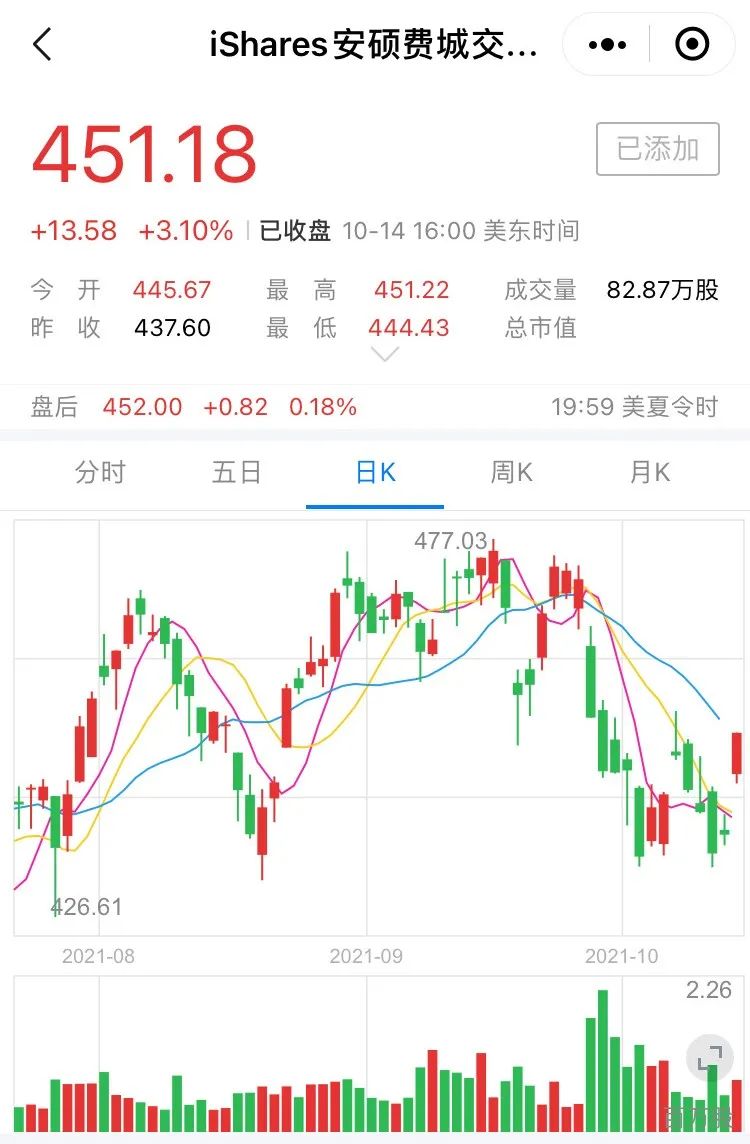Go back using the top-left arrow
Screen dimensions: 750x1144
click(x=42, y=45)
